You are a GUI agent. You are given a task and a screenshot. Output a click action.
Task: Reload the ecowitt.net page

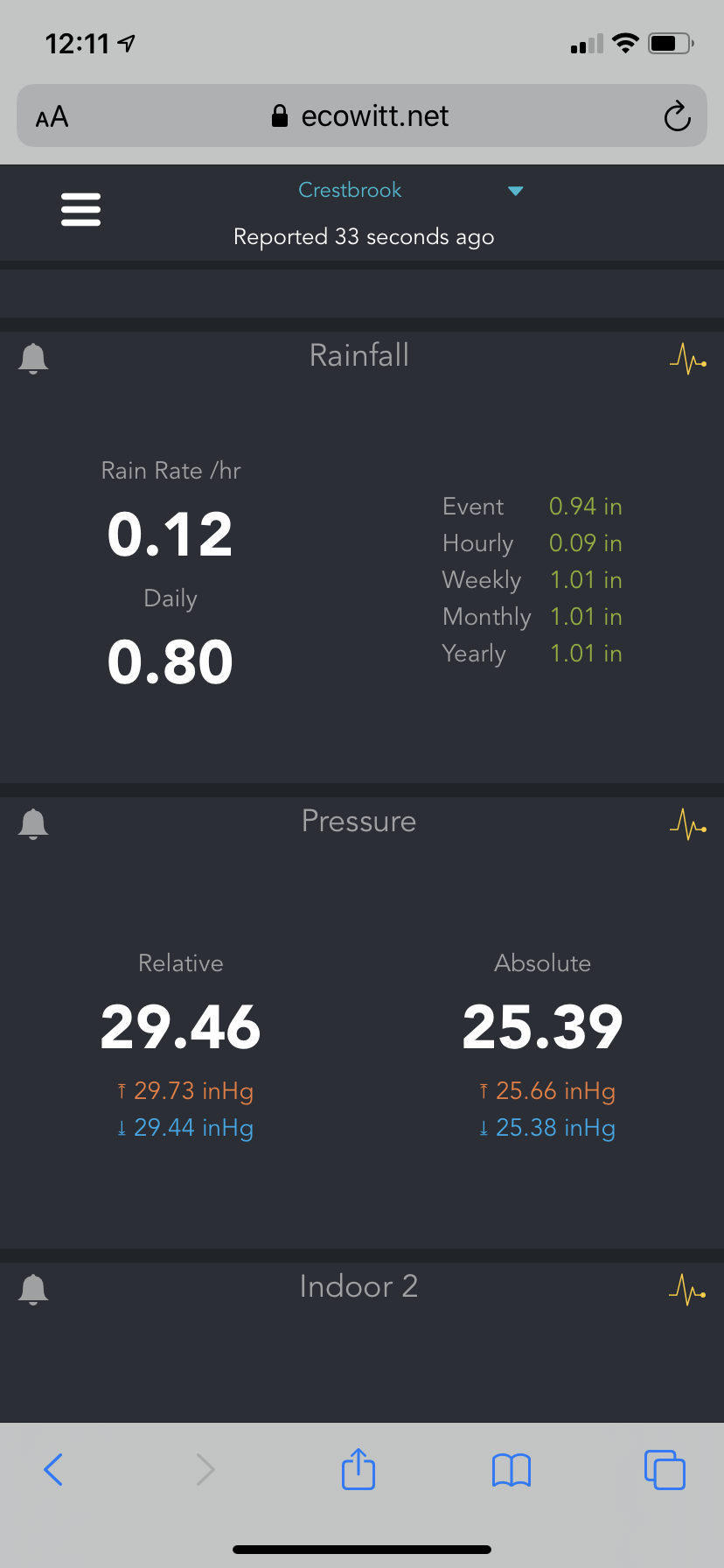(x=677, y=116)
